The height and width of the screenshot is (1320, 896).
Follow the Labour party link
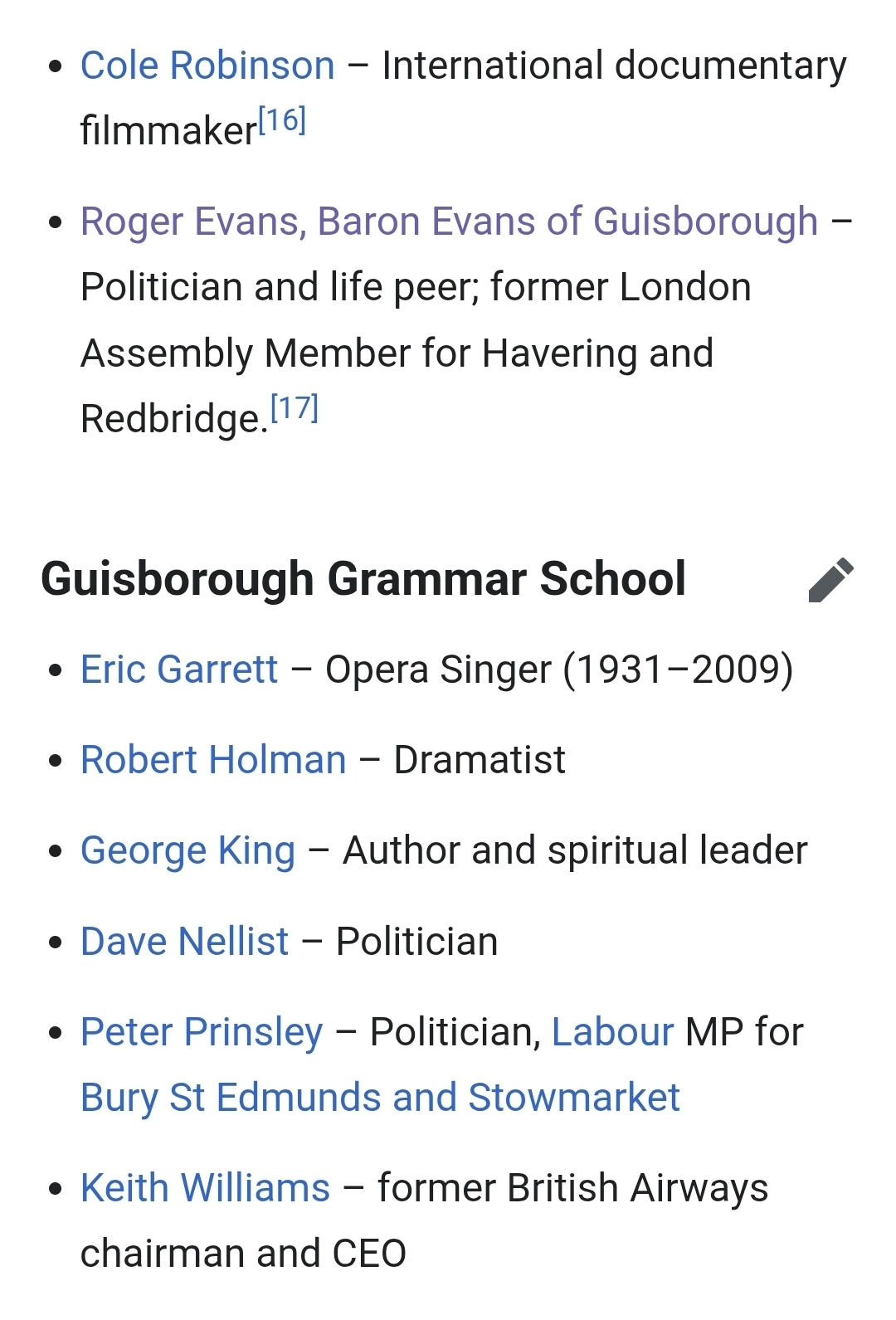[612, 1032]
